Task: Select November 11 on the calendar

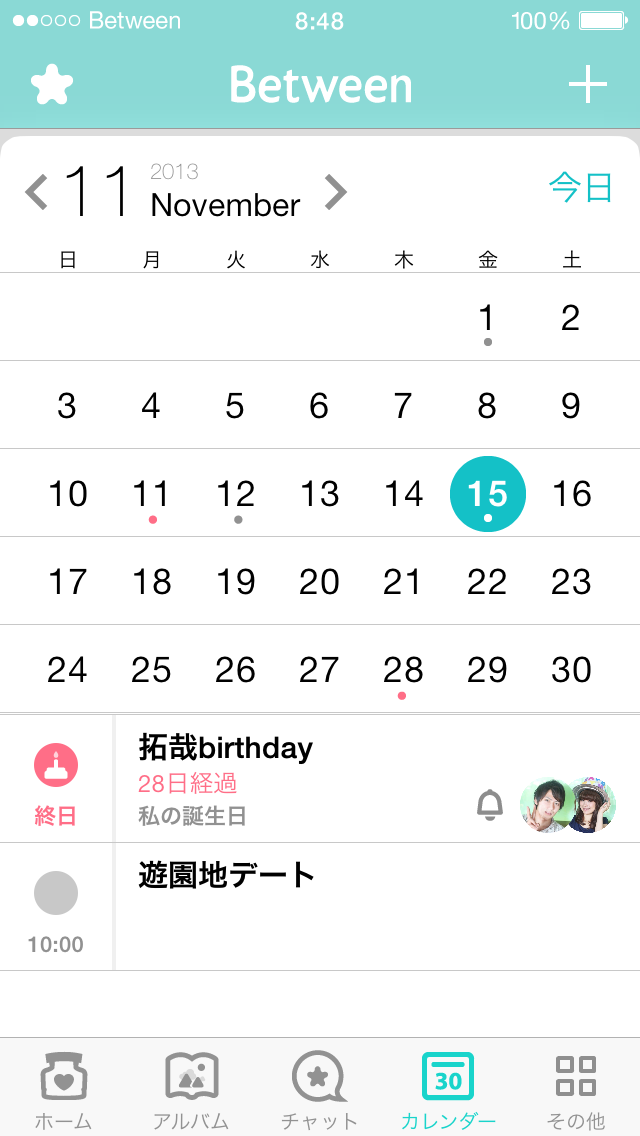Action: coord(151,494)
